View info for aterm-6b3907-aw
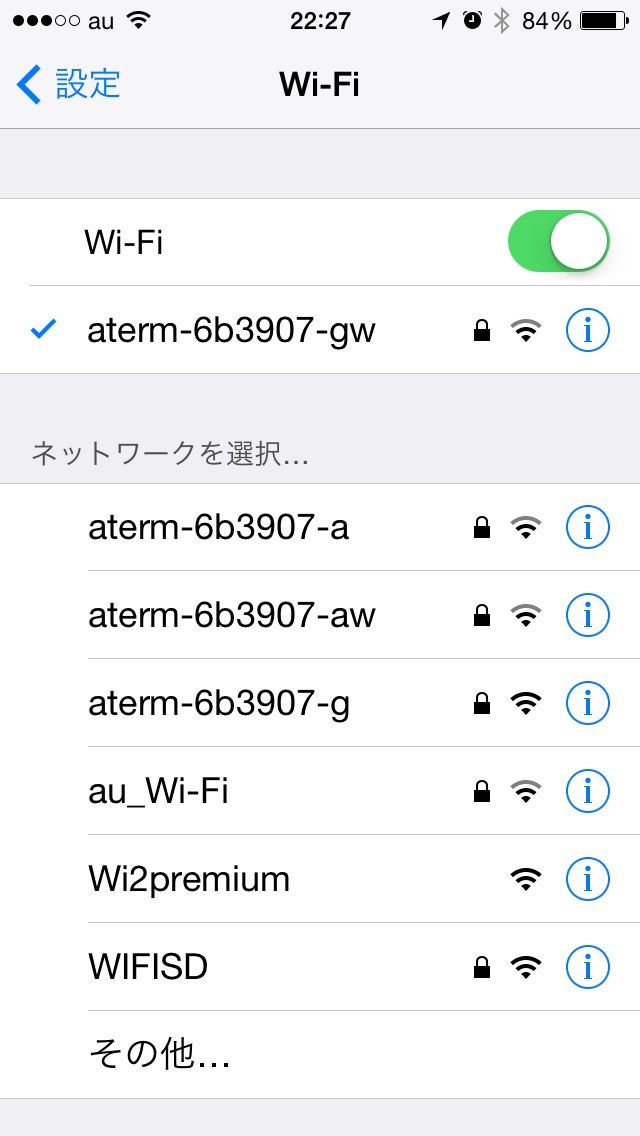Screen dimensions: 640x1136 click(588, 615)
